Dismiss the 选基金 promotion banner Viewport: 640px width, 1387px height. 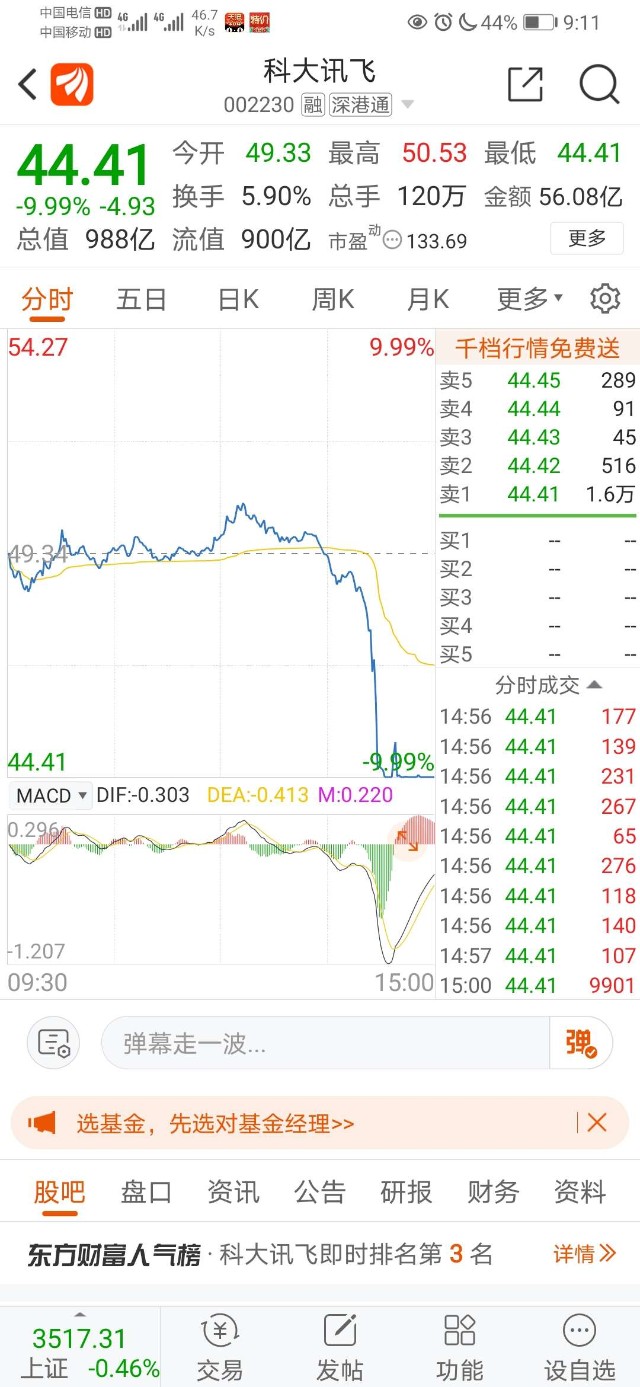pyautogui.click(x=597, y=1123)
